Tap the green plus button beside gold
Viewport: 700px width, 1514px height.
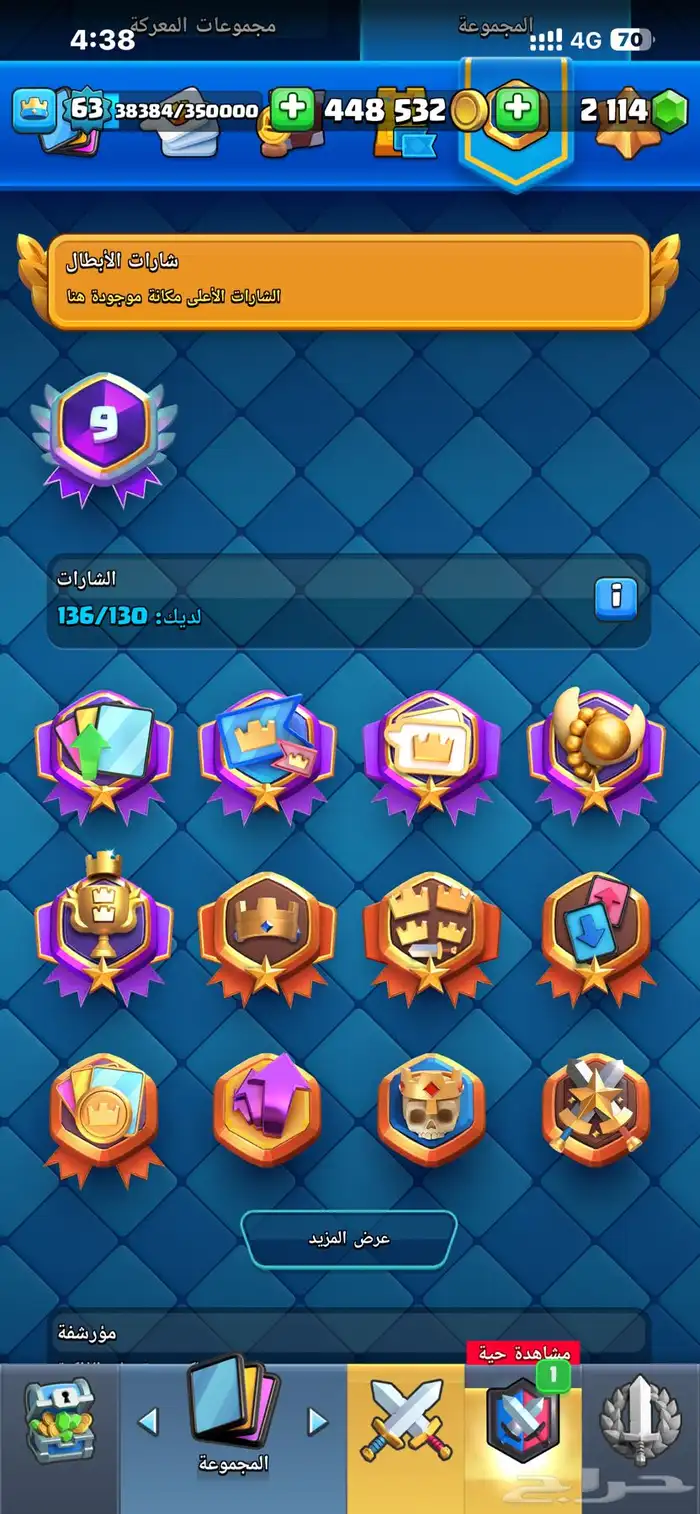292,109
